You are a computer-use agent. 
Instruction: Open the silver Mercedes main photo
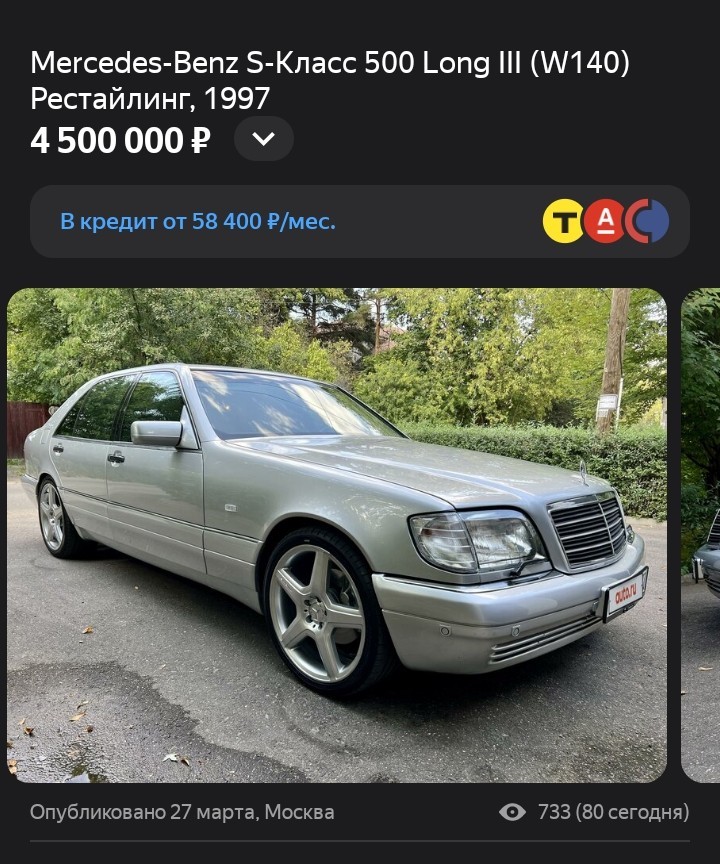click(337, 535)
